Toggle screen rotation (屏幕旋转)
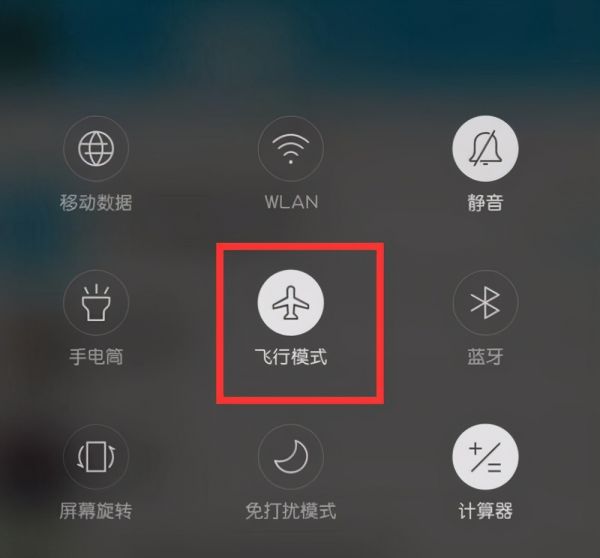This screenshot has height=558, width=600. [x=96, y=459]
